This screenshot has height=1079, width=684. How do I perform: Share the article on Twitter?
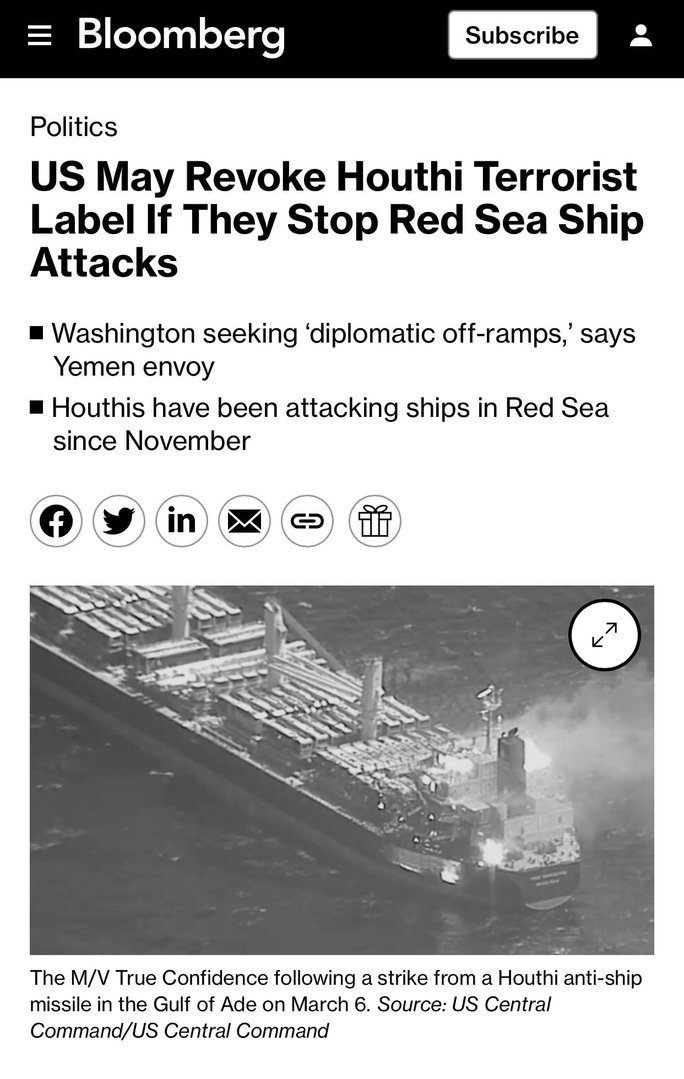(x=119, y=521)
